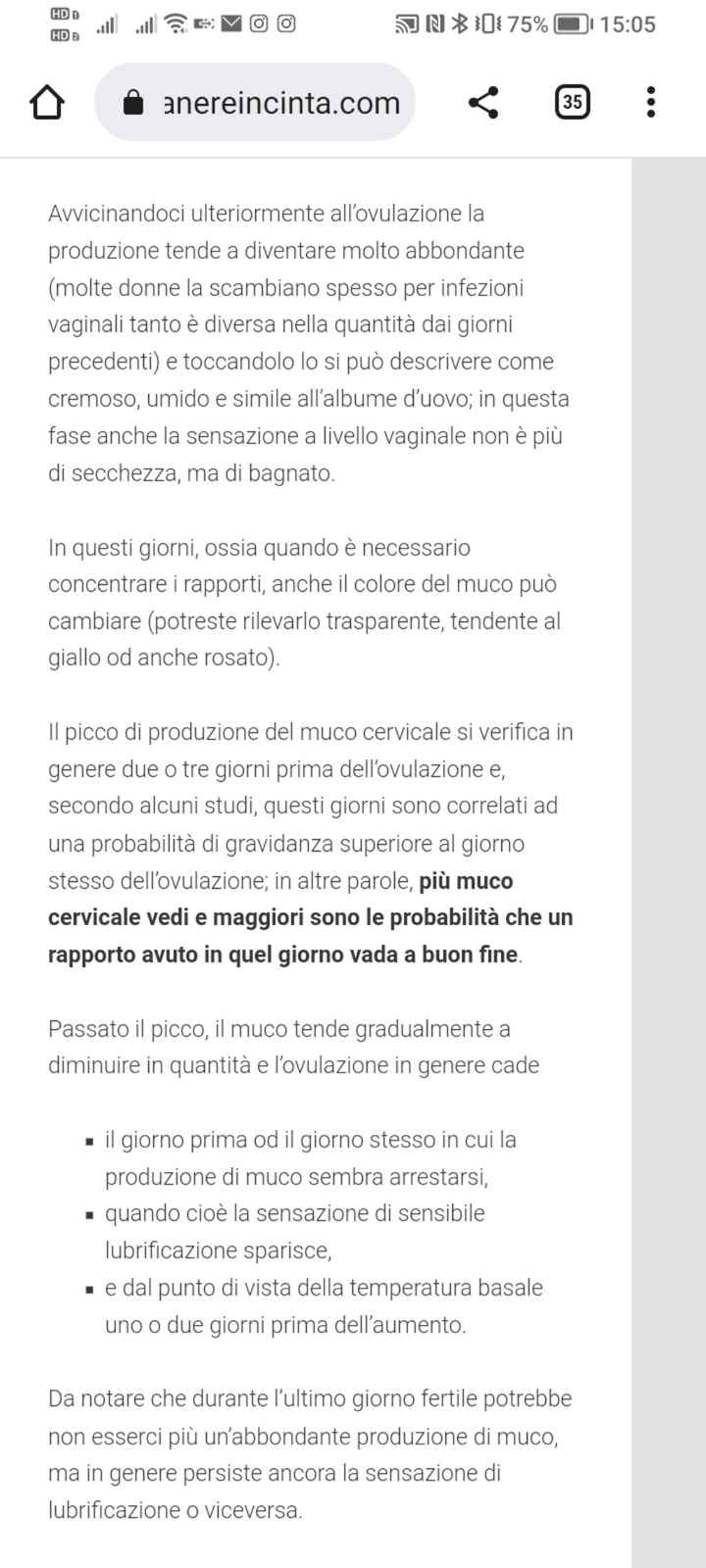Tap the 75% battery percentage text
The image size is (706, 1568).
(x=527, y=23)
